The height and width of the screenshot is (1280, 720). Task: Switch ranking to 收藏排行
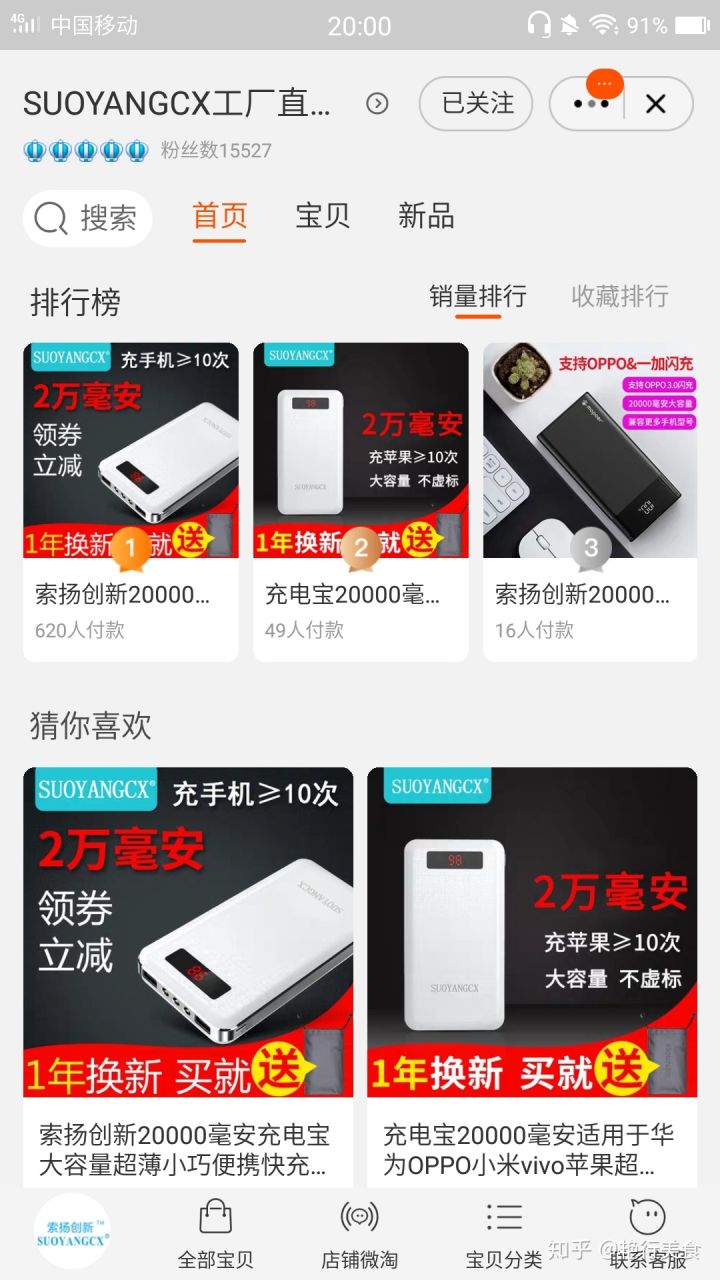click(619, 297)
